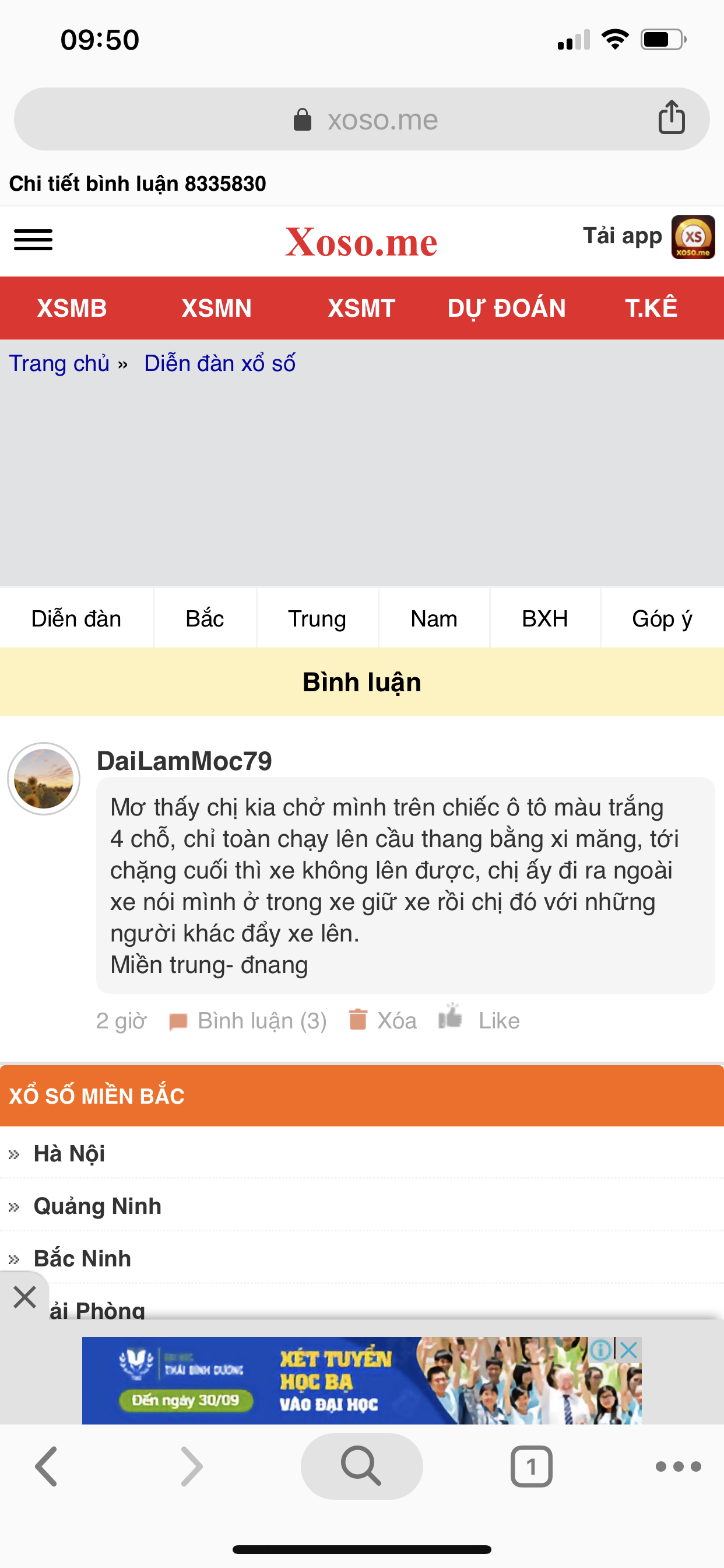Switch to the XSMN tab
724x1568 pixels.
coord(217,308)
